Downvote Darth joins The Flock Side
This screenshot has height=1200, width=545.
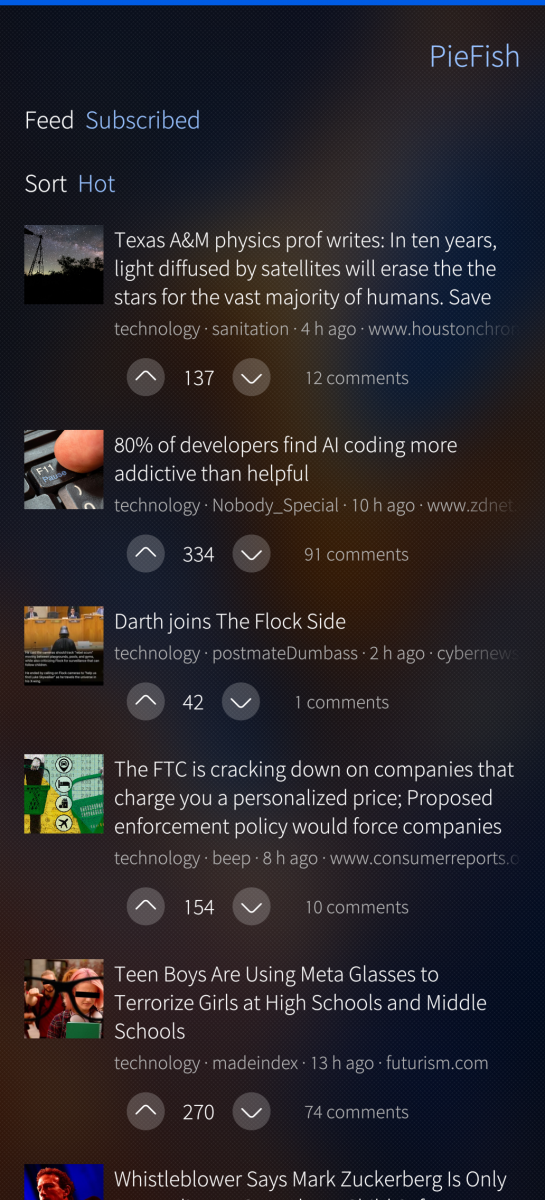click(241, 702)
